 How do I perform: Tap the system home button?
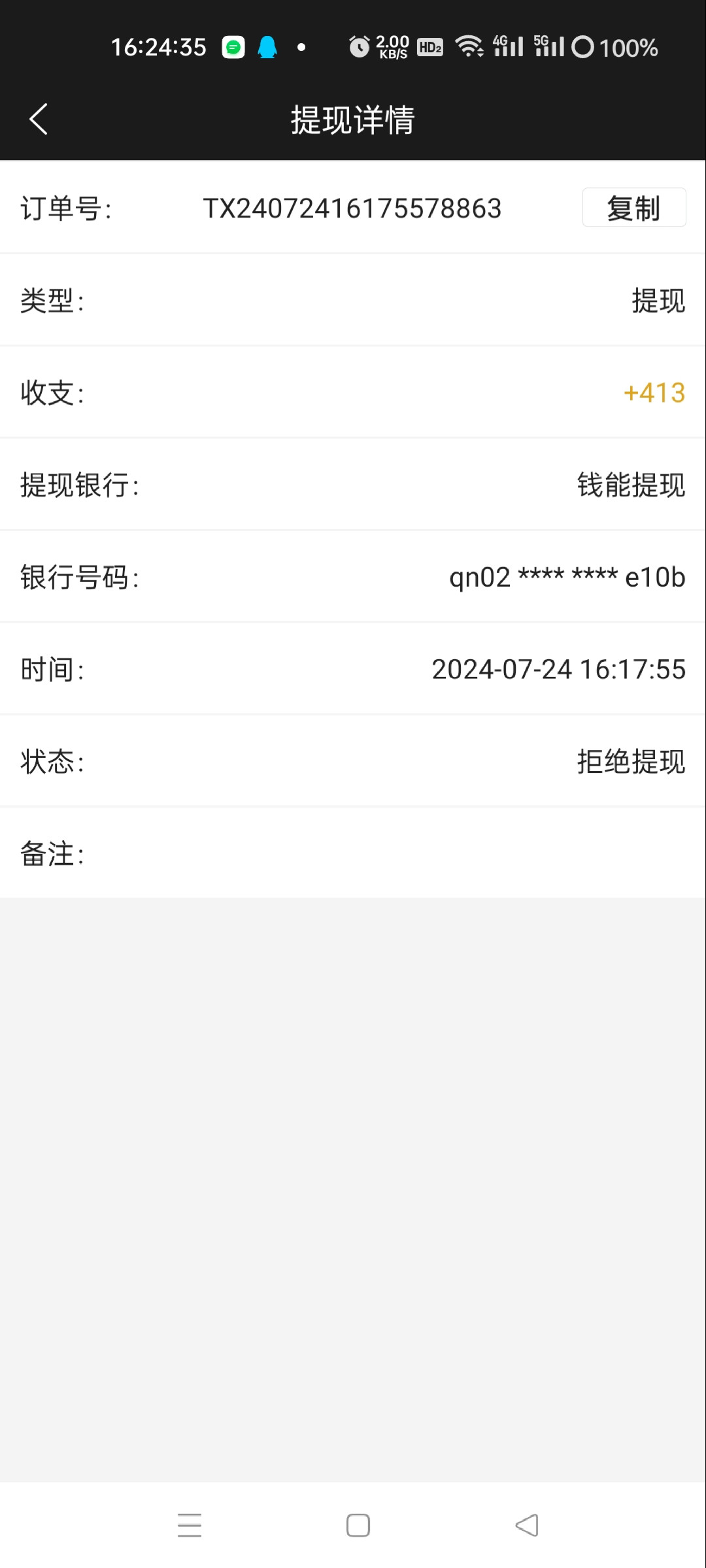tap(358, 1526)
